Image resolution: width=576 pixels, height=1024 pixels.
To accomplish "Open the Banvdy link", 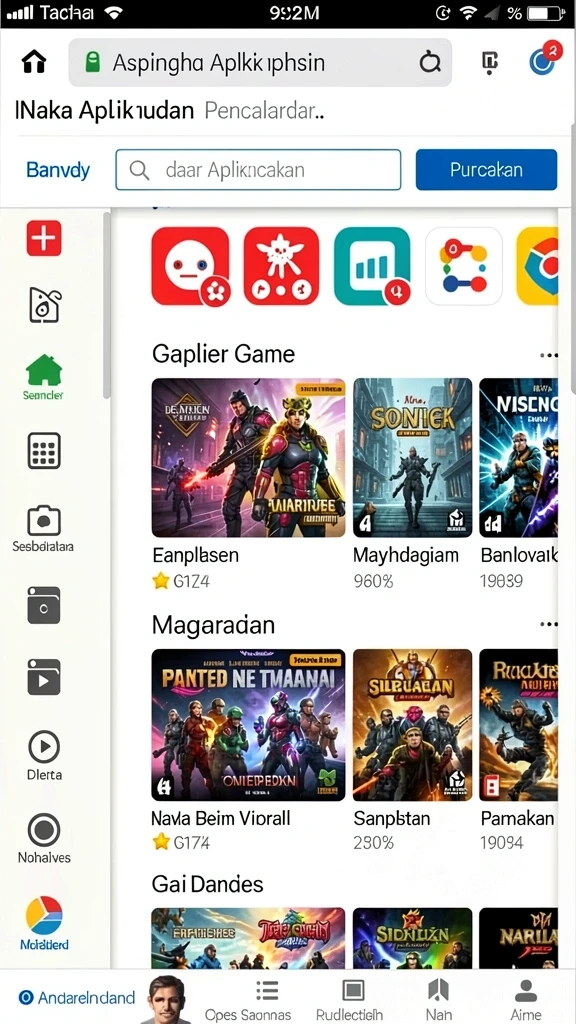I will click(x=58, y=170).
